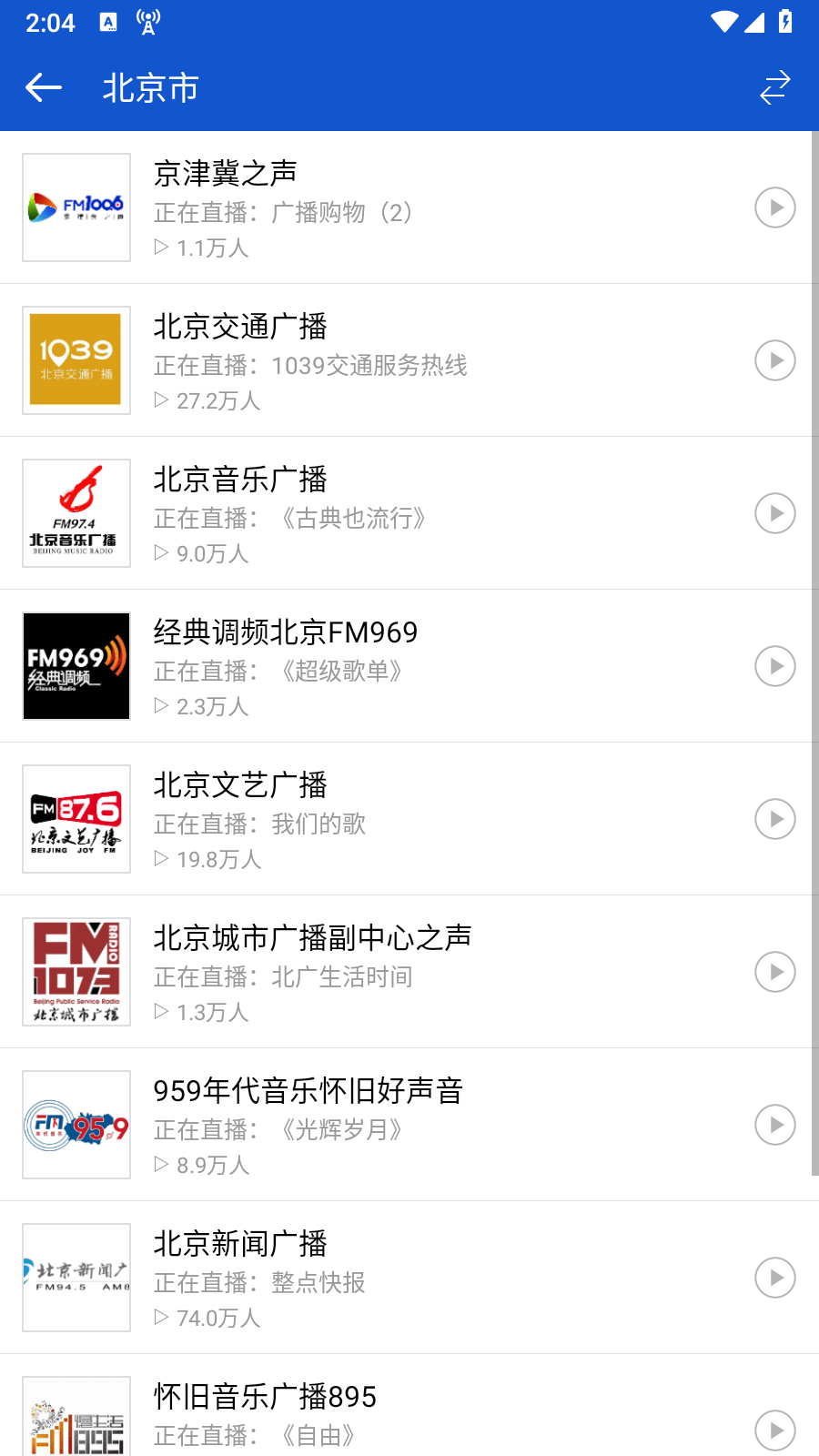Open 京津冀之声 station

[364, 207]
